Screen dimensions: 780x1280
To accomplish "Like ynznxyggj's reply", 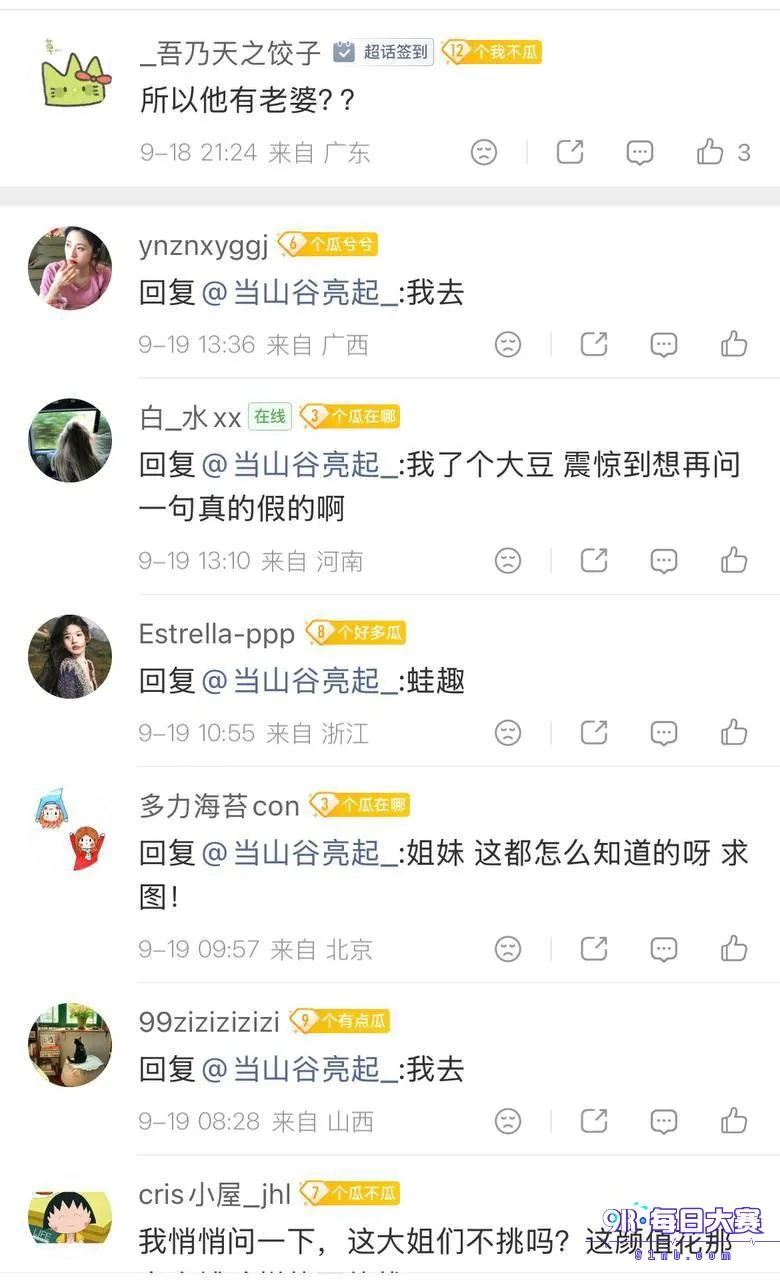I will pyautogui.click(x=734, y=344).
